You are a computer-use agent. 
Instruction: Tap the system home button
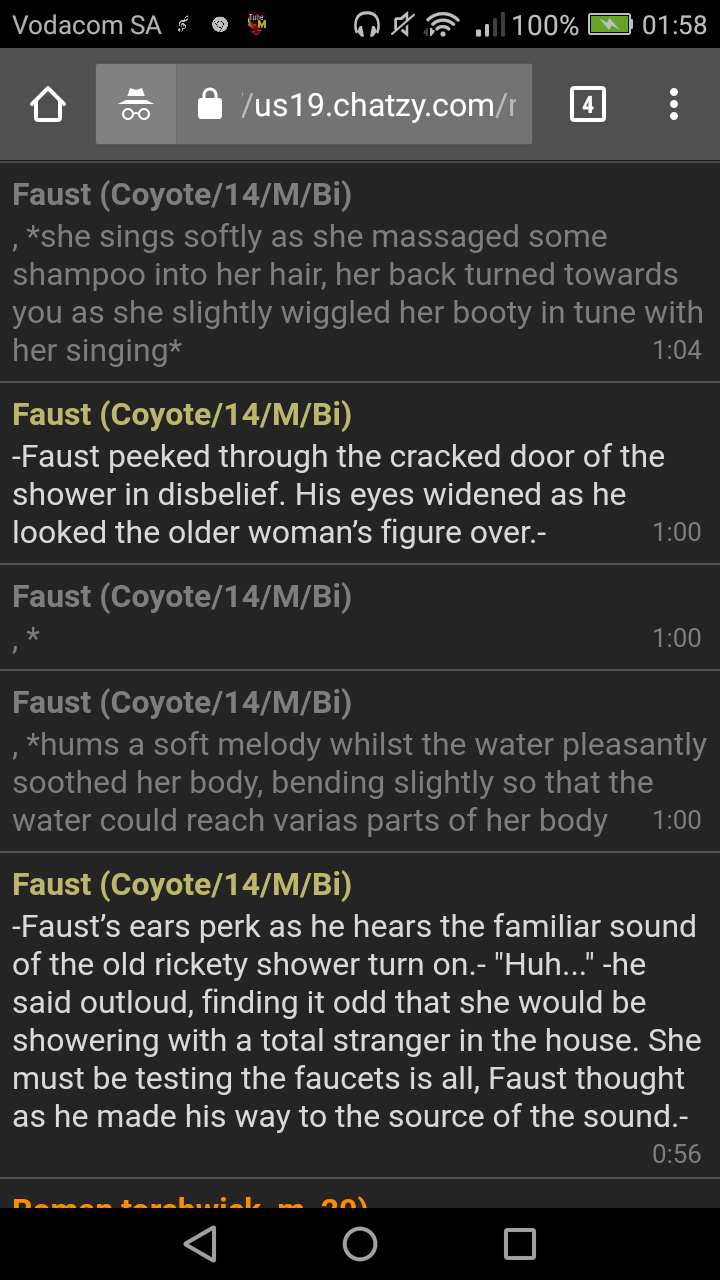(360, 1244)
